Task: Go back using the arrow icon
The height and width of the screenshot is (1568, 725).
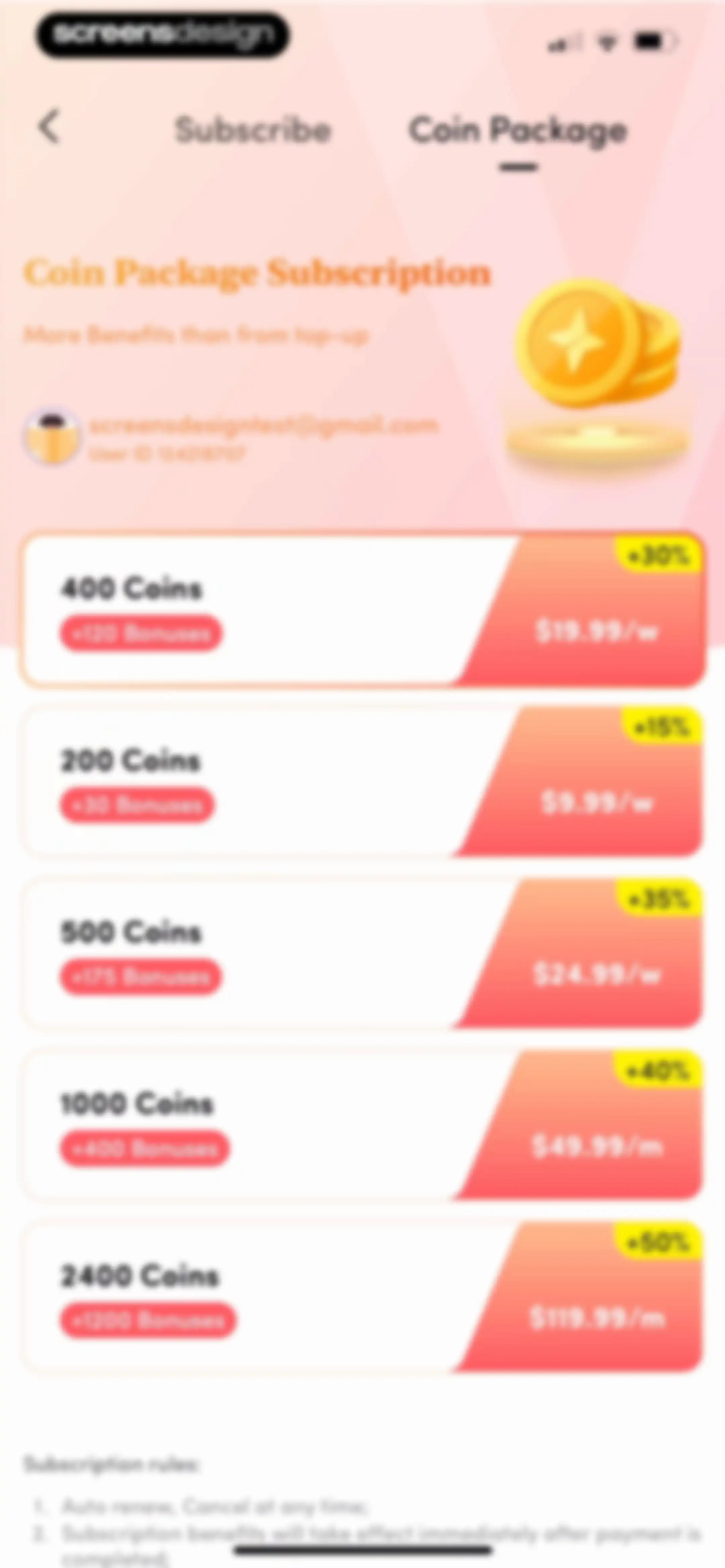Action: pos(49,127)
